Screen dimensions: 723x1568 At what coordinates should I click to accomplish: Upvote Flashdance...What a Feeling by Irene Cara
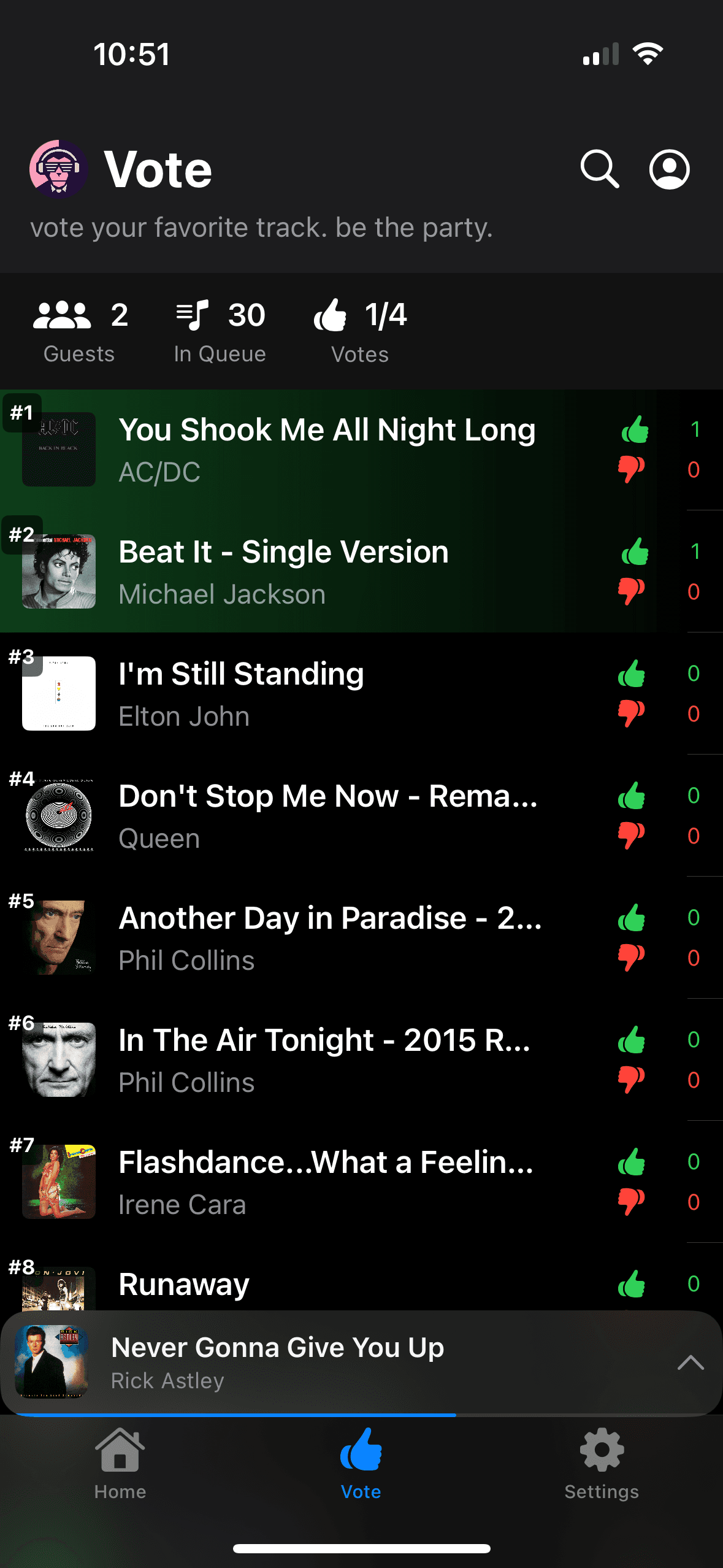point(632,1162)
